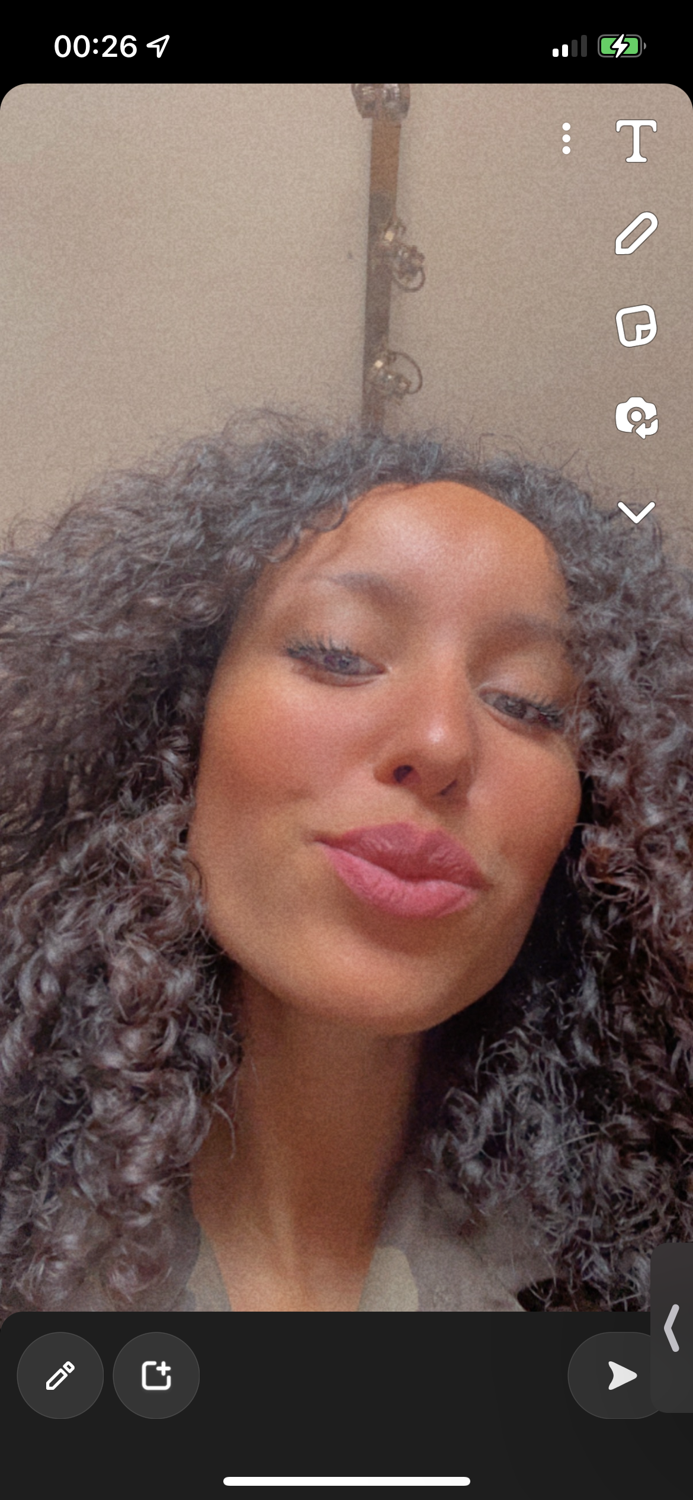
Task: Send the snap with the arrow button
Action: 620,1376
